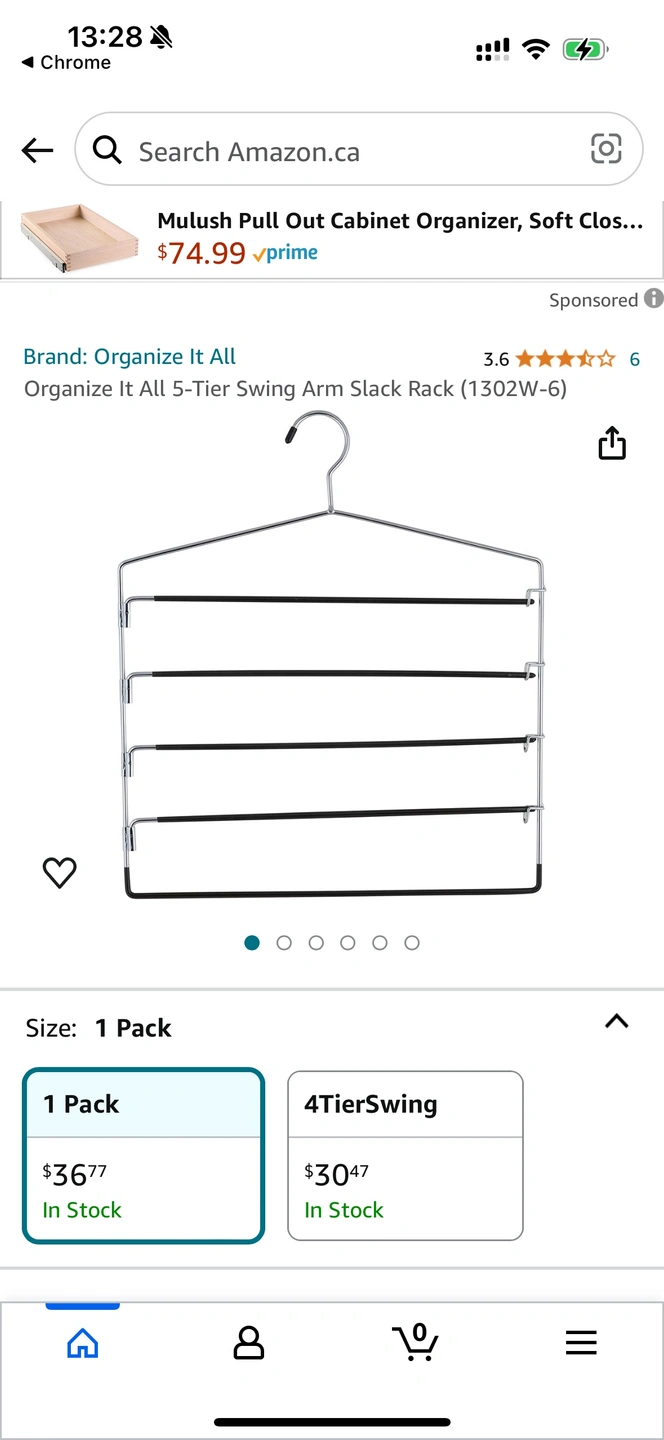Open the shopping cart
664x1440 pixels.
pyautogui.click(x=415, y=1341)
